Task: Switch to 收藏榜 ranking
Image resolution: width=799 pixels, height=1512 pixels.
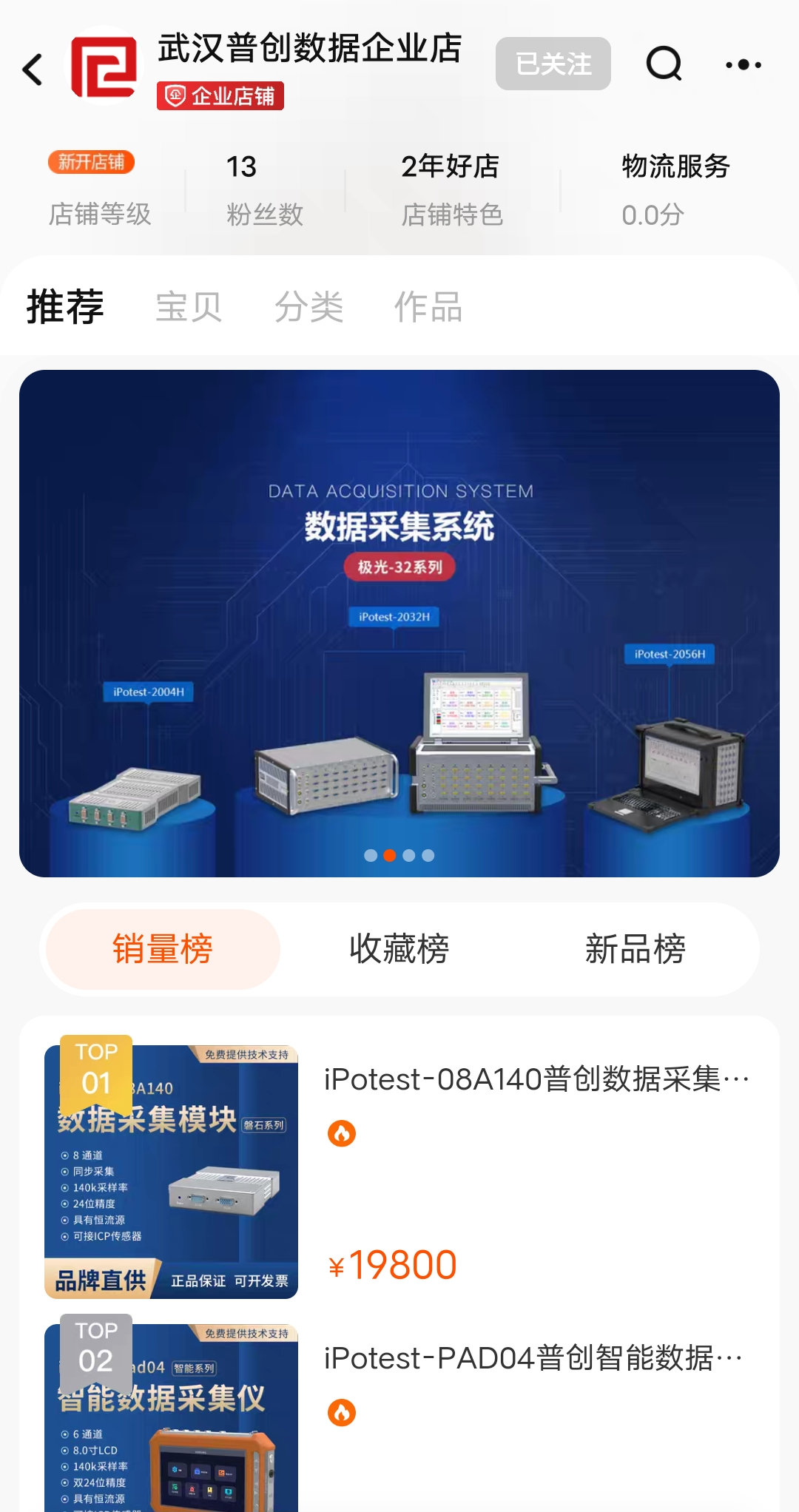Action: coord(399,949)
